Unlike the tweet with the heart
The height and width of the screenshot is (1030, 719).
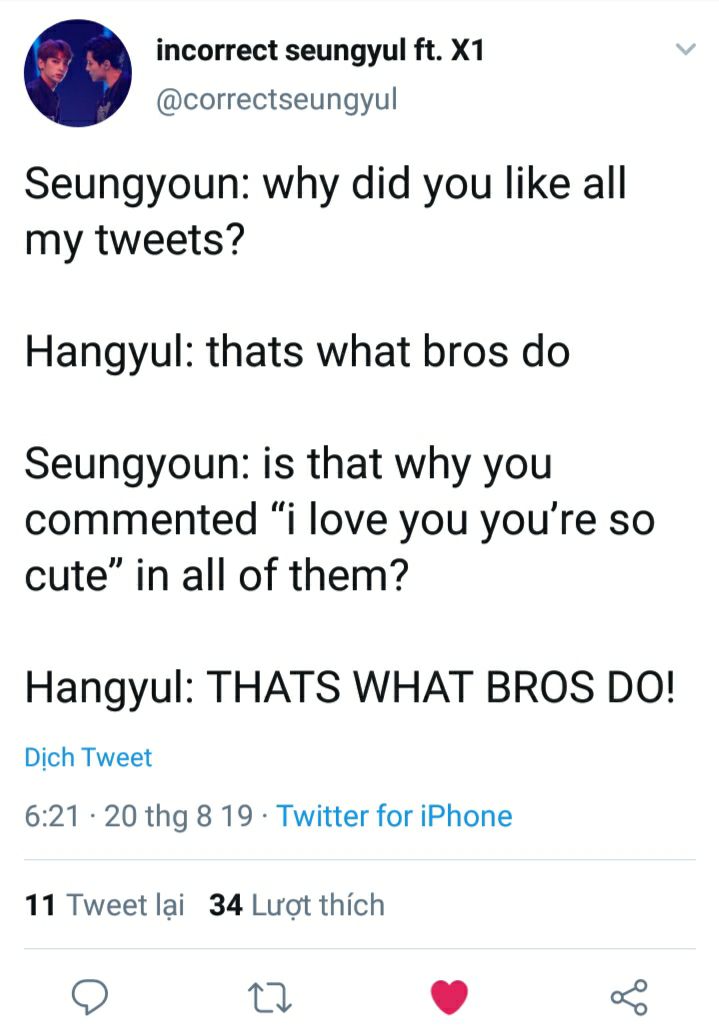point(449,996)
